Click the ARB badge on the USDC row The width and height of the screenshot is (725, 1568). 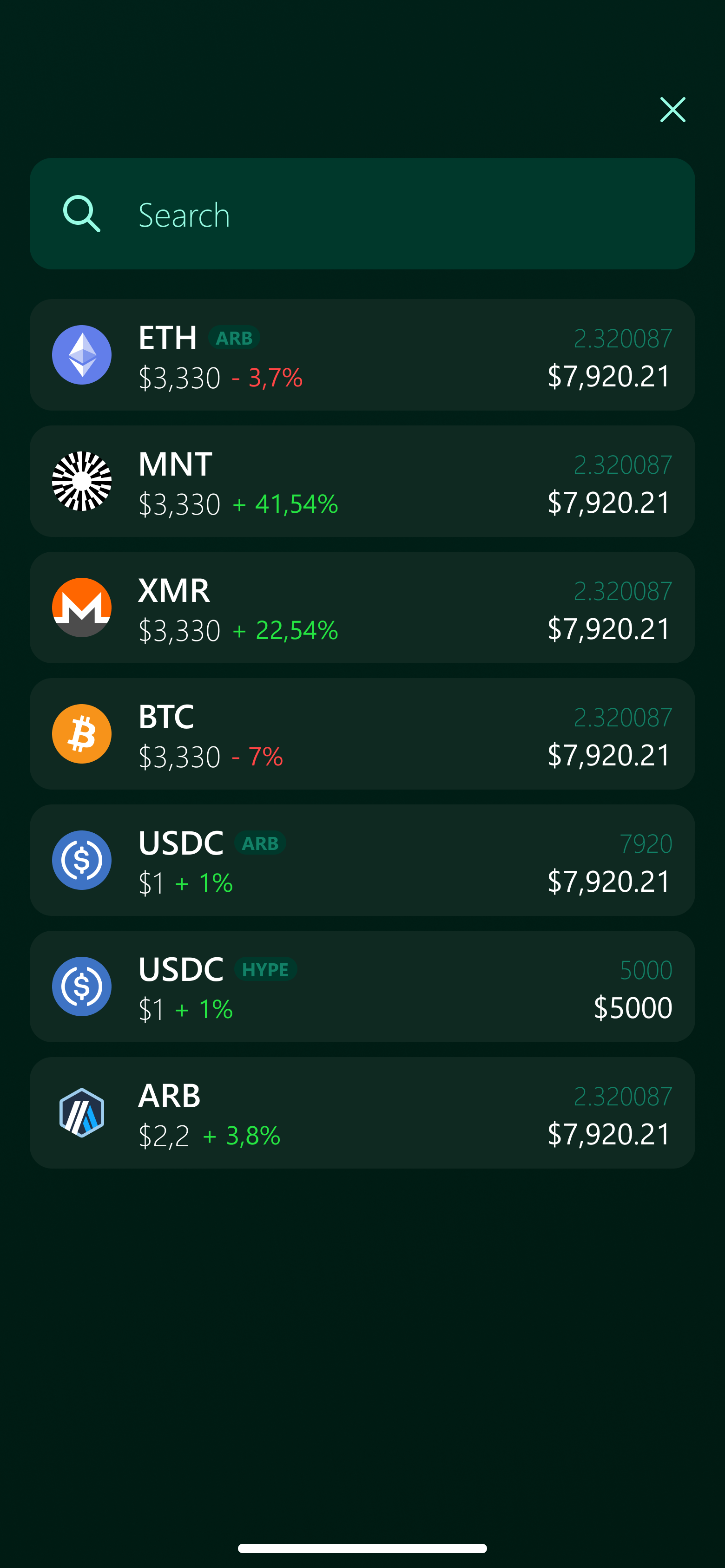[260, 843]
